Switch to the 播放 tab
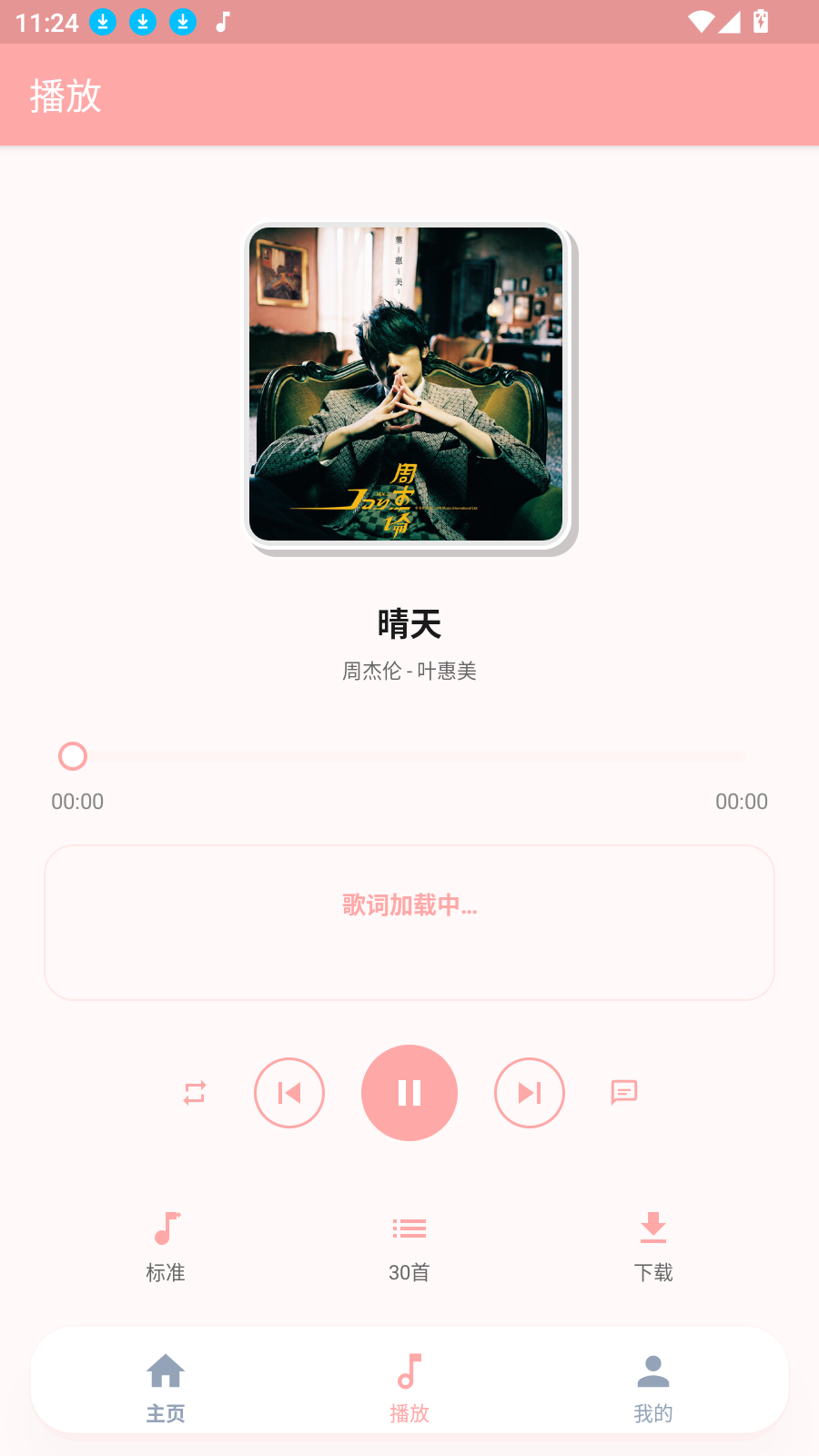Screen dimensions: 819x1456 (409, 1383)
